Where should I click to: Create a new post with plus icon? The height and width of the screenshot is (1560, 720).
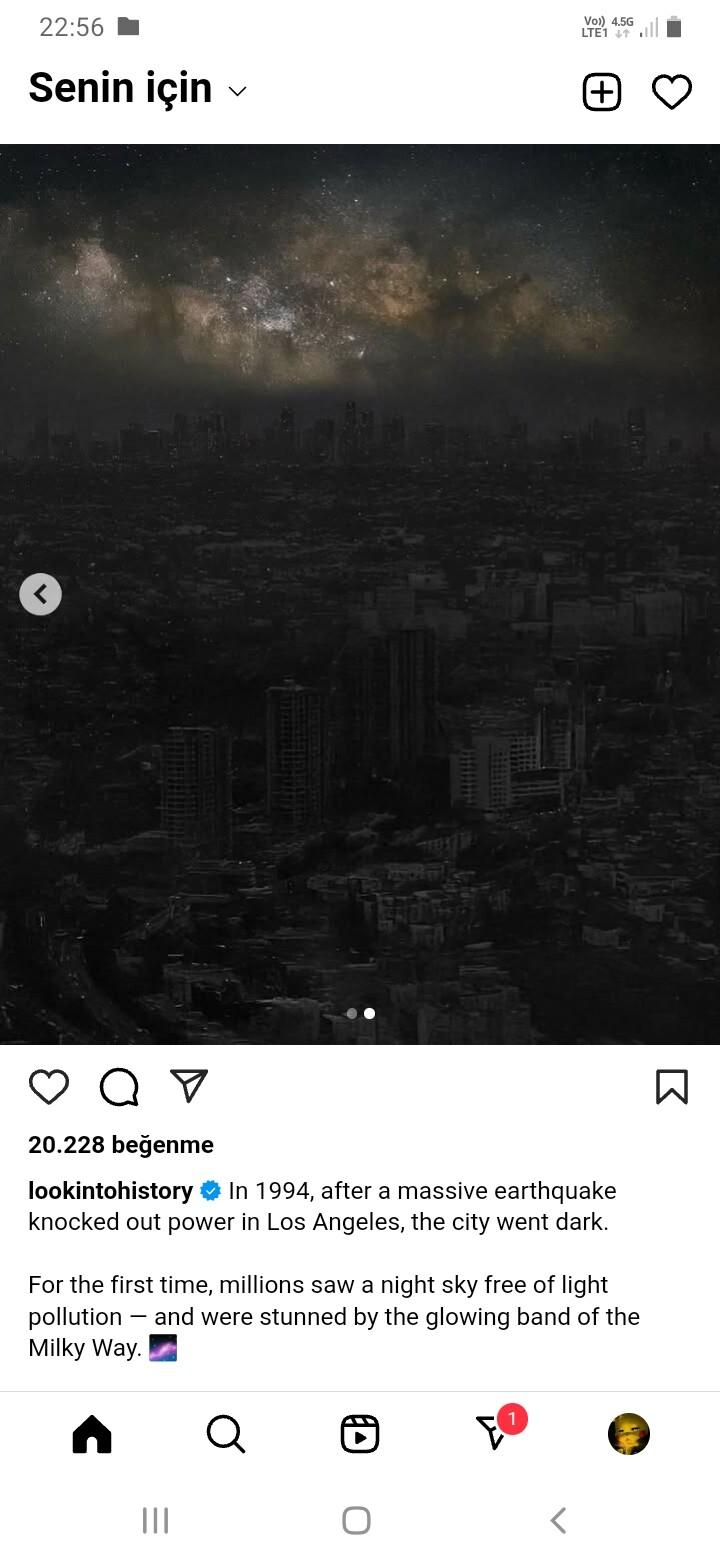tap(602, 92)
